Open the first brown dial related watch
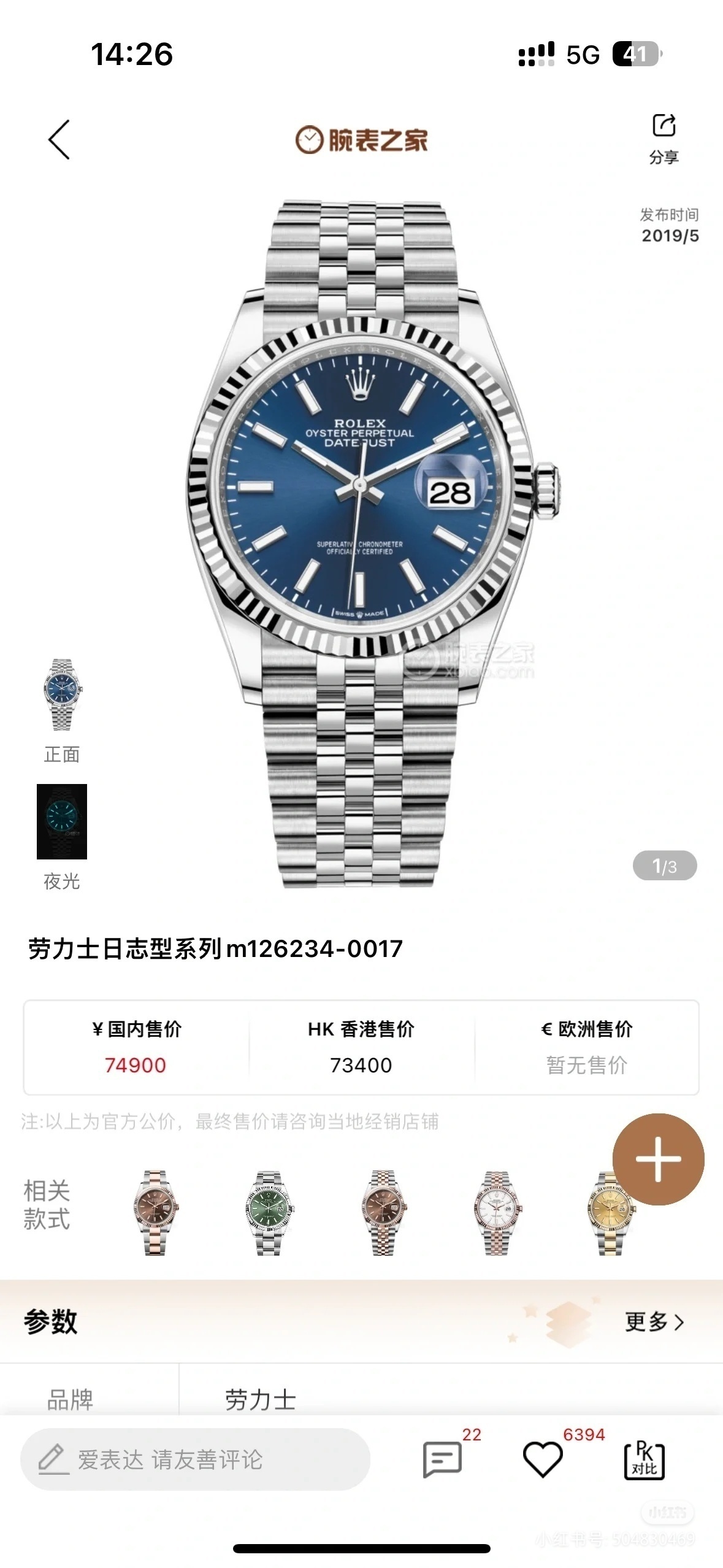 [x=155, y=1213]
